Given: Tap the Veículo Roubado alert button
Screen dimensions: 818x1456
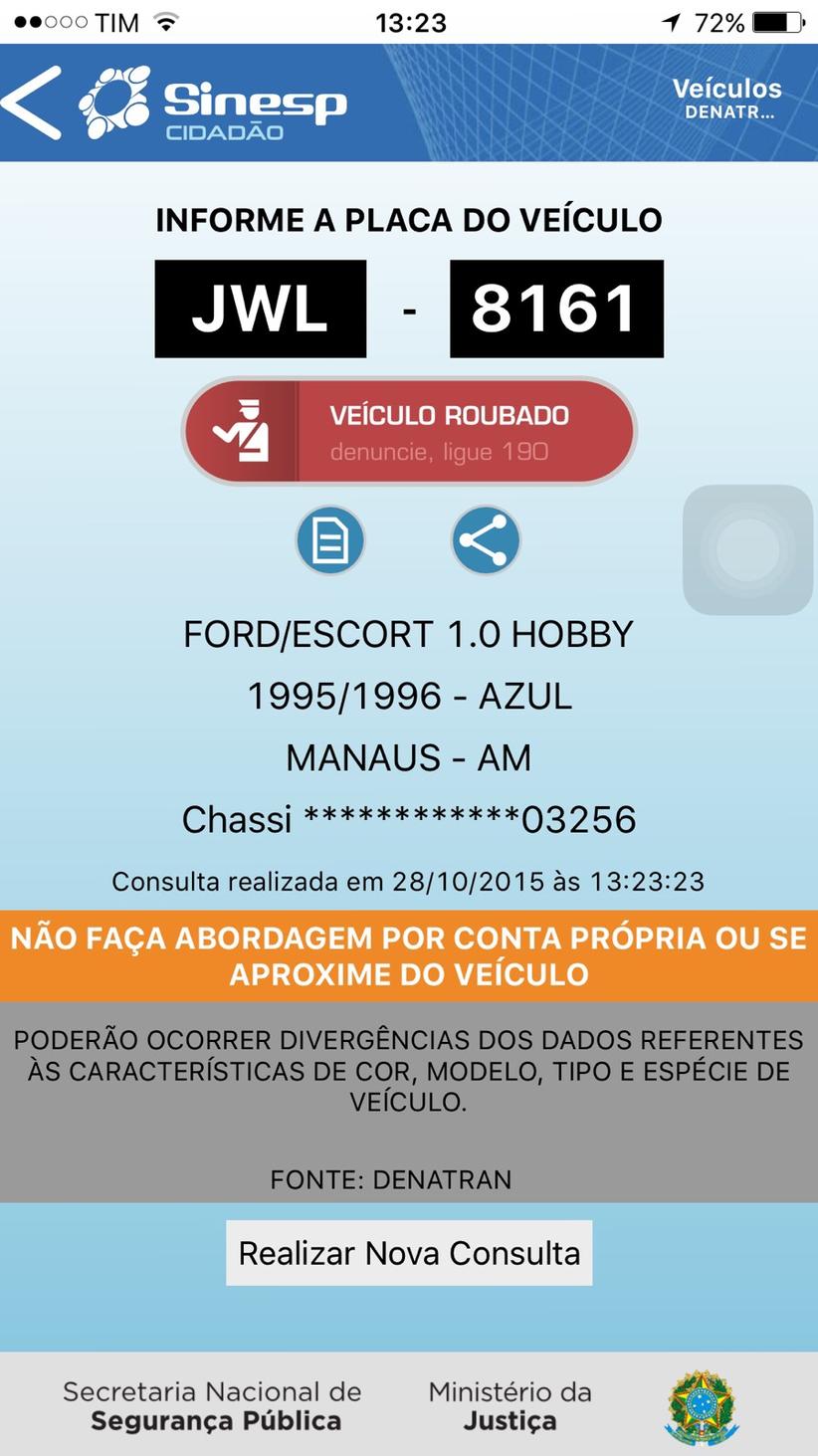Looking at the screenshot, I should coord(409,432).
